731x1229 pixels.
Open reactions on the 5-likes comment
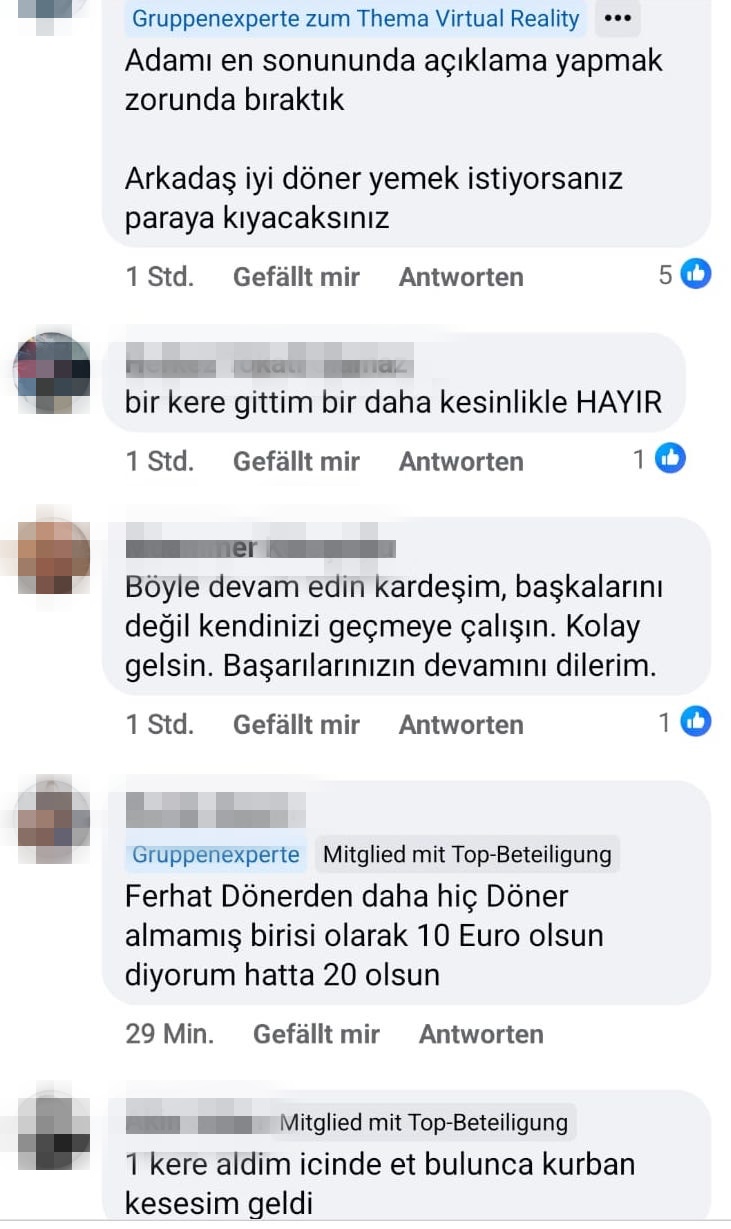(684, 274)
